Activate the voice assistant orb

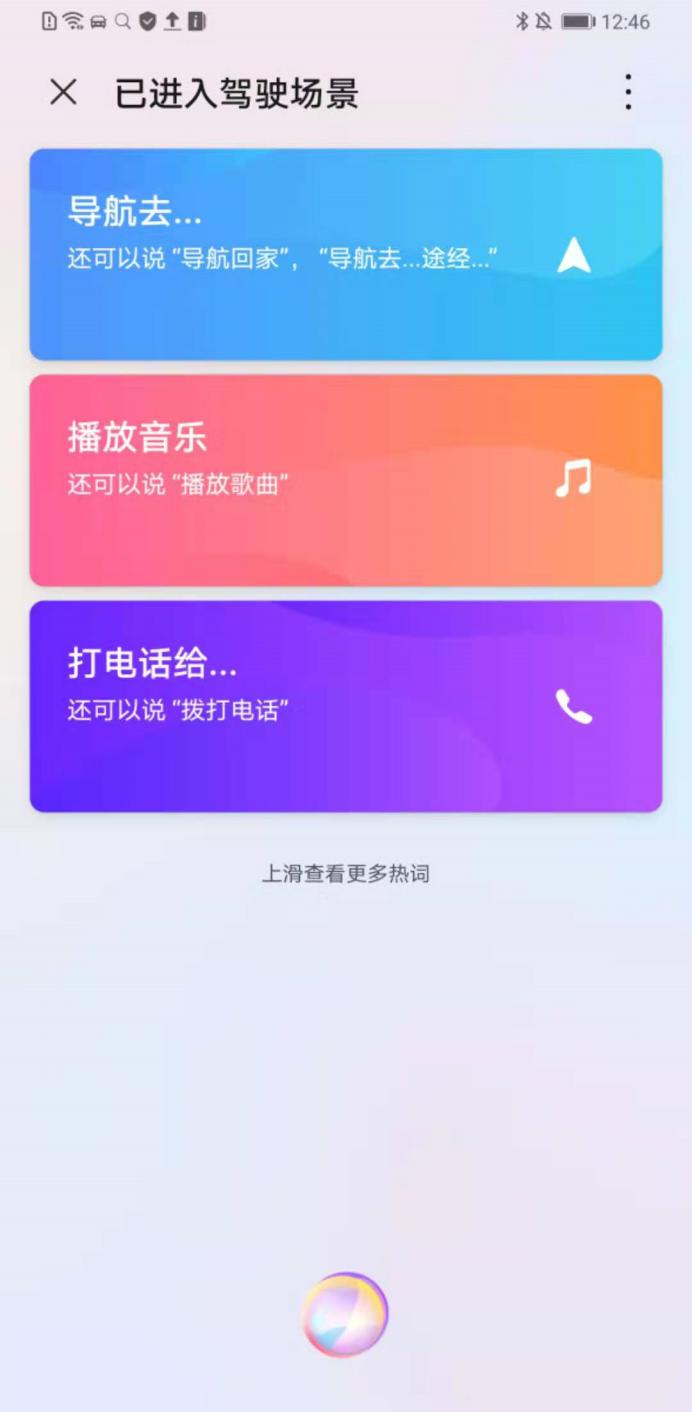(x=345, y=1314)
